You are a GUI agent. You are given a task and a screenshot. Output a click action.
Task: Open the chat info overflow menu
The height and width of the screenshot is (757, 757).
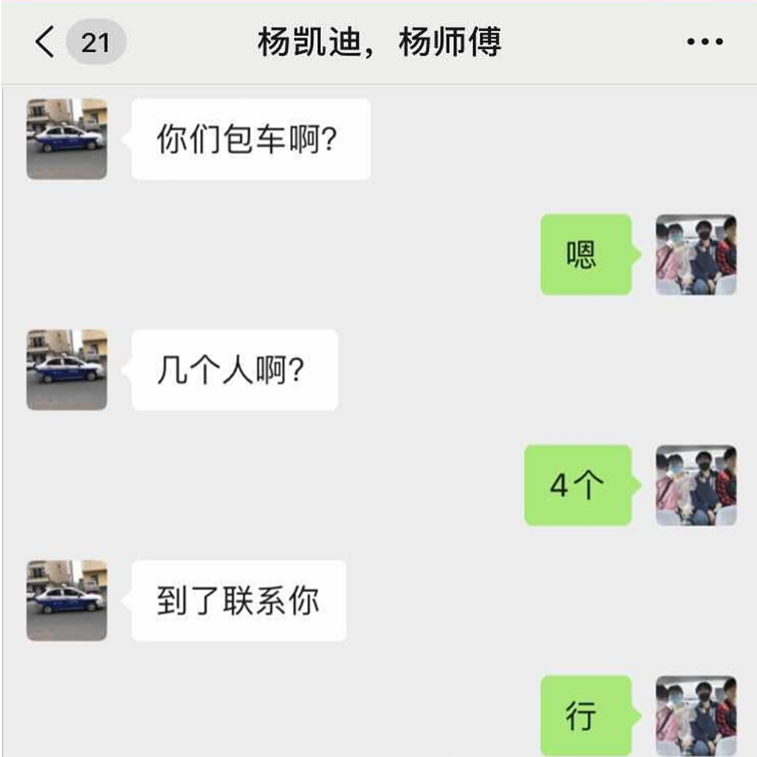[704, 42]
